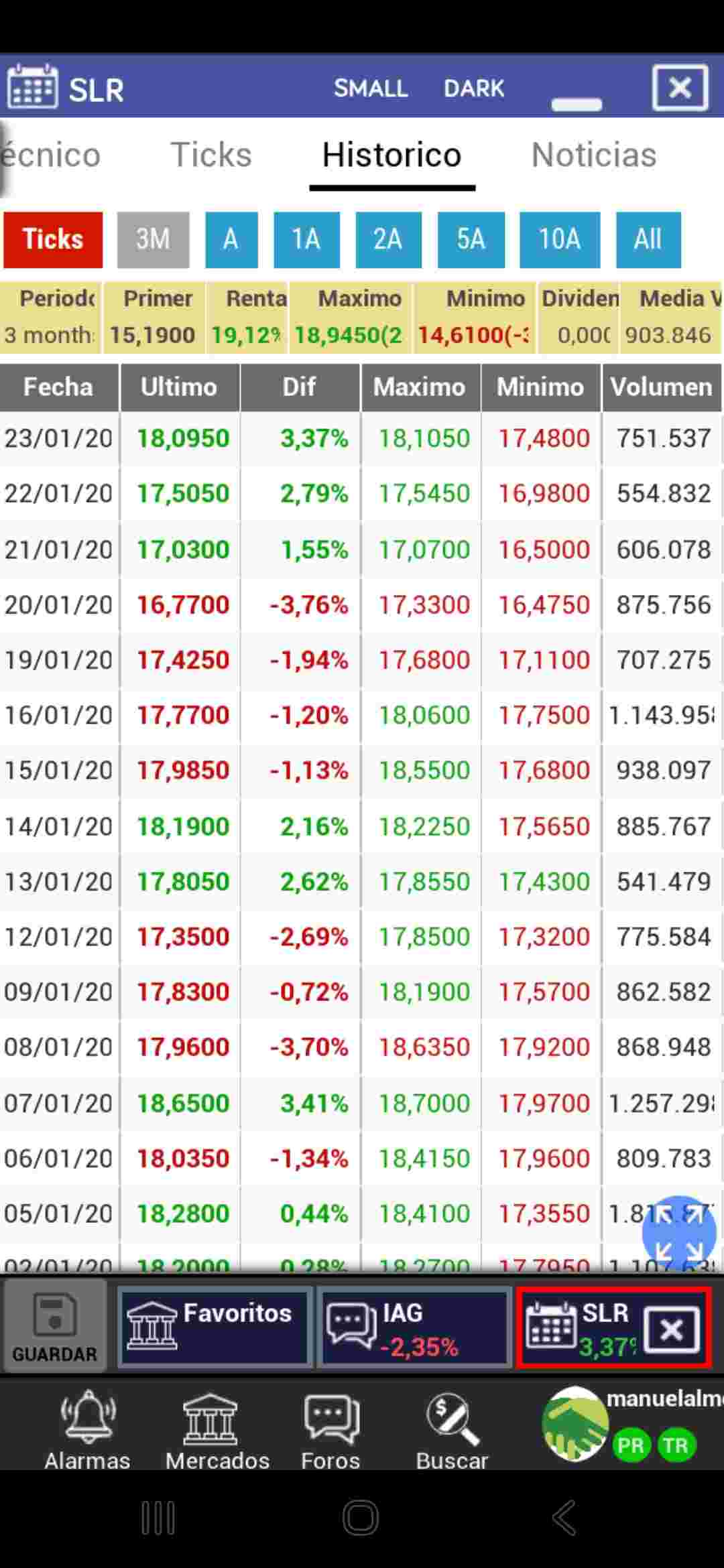Close the SLR tab in bottom bar
This screenshot has width=724, height=1568.
[671, 1328]
